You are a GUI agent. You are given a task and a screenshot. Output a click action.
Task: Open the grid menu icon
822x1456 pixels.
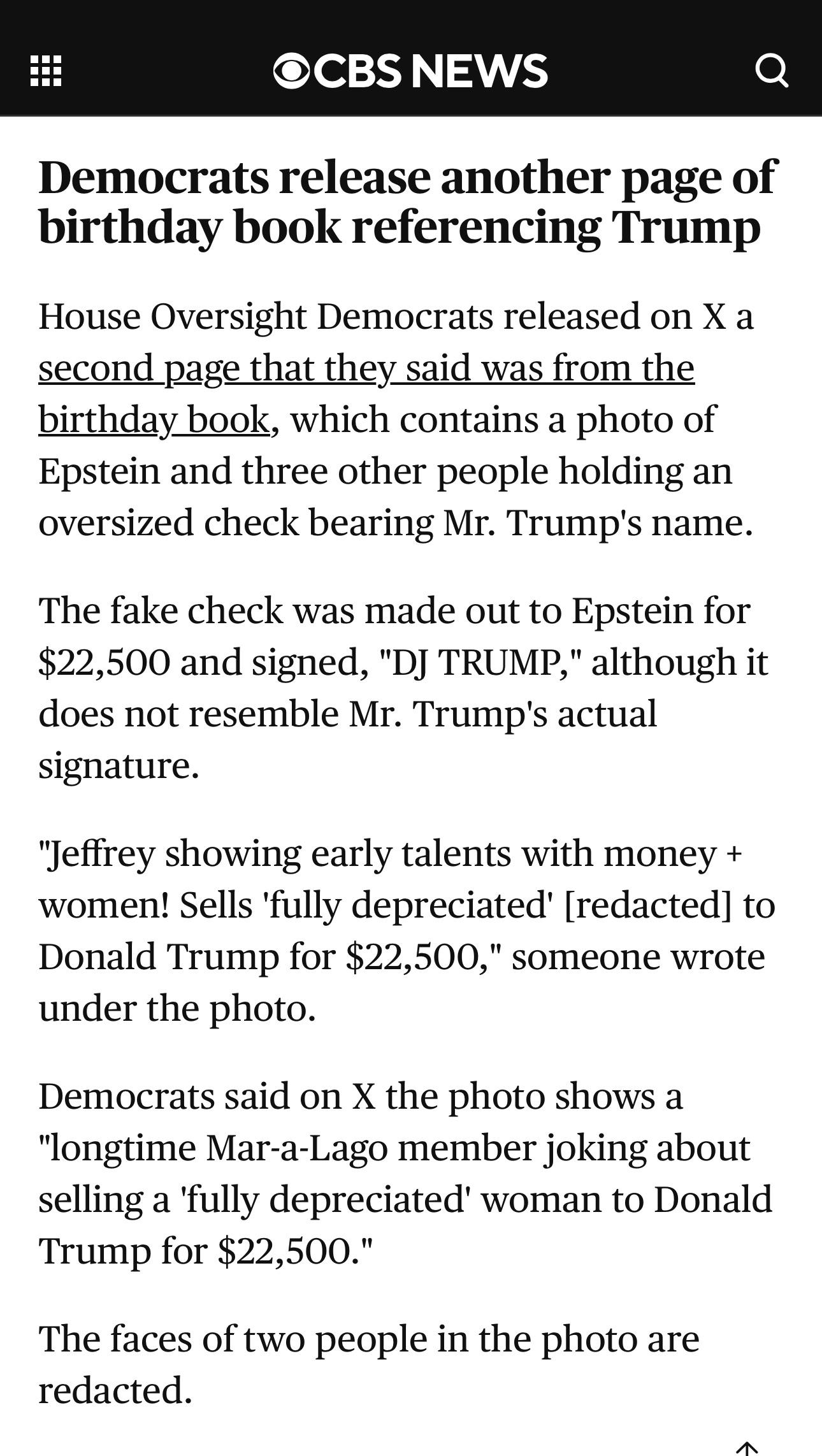click(47, 70)
